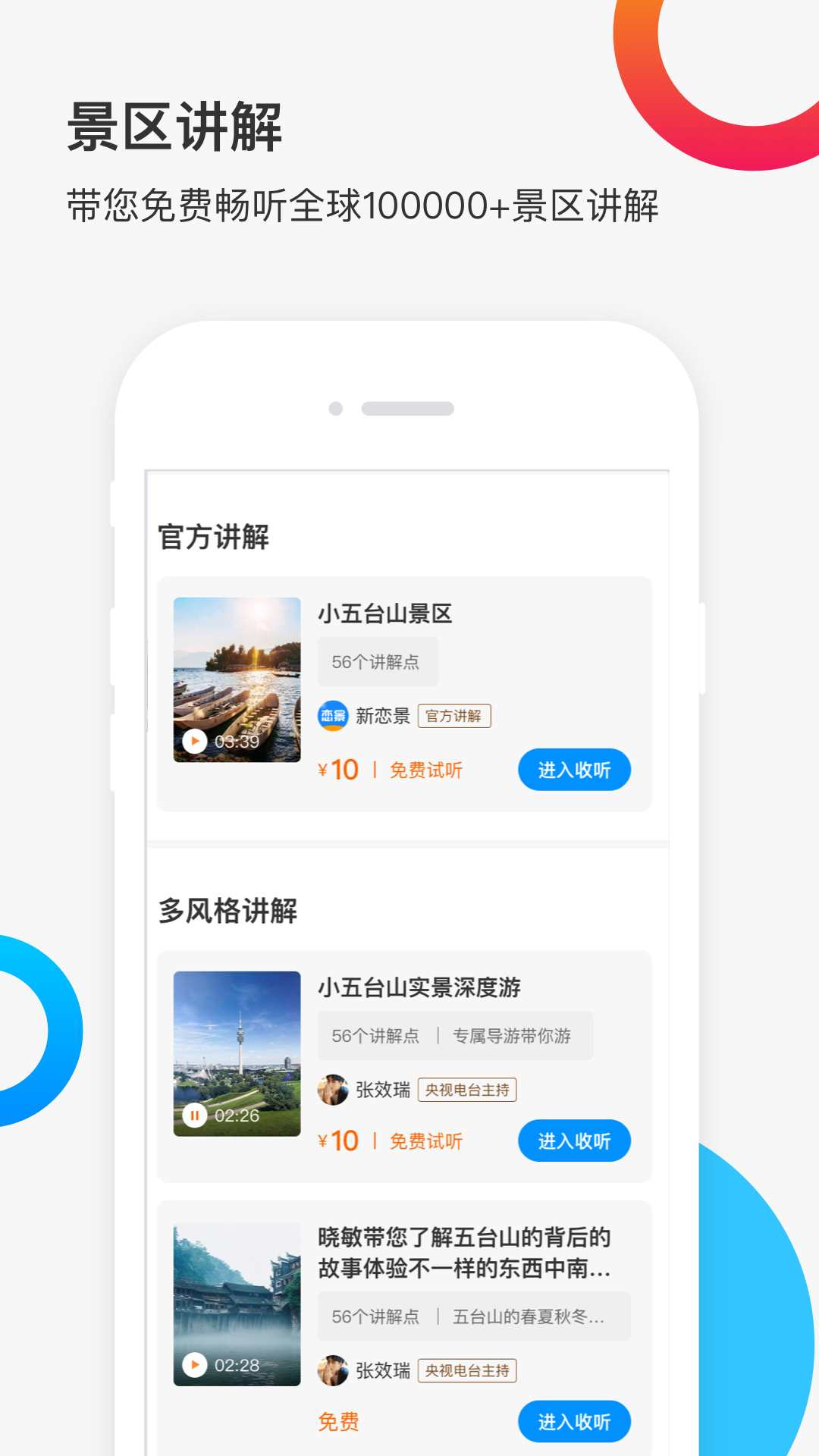Tap 进入收听 on the 实景深度游 card
819x1456 pixels.
coord(574,1141)
